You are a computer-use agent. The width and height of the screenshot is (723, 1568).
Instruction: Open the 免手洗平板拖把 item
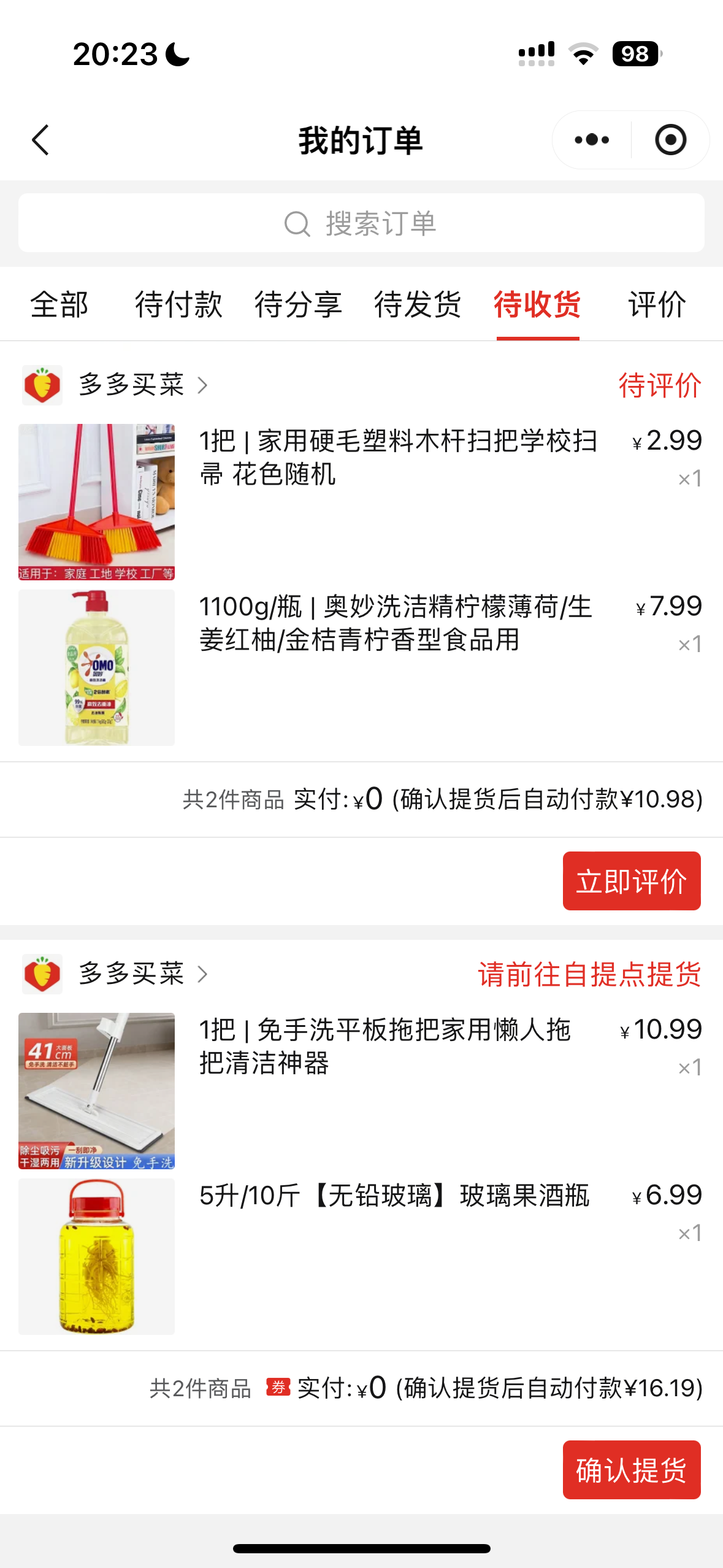(384, 1047)
